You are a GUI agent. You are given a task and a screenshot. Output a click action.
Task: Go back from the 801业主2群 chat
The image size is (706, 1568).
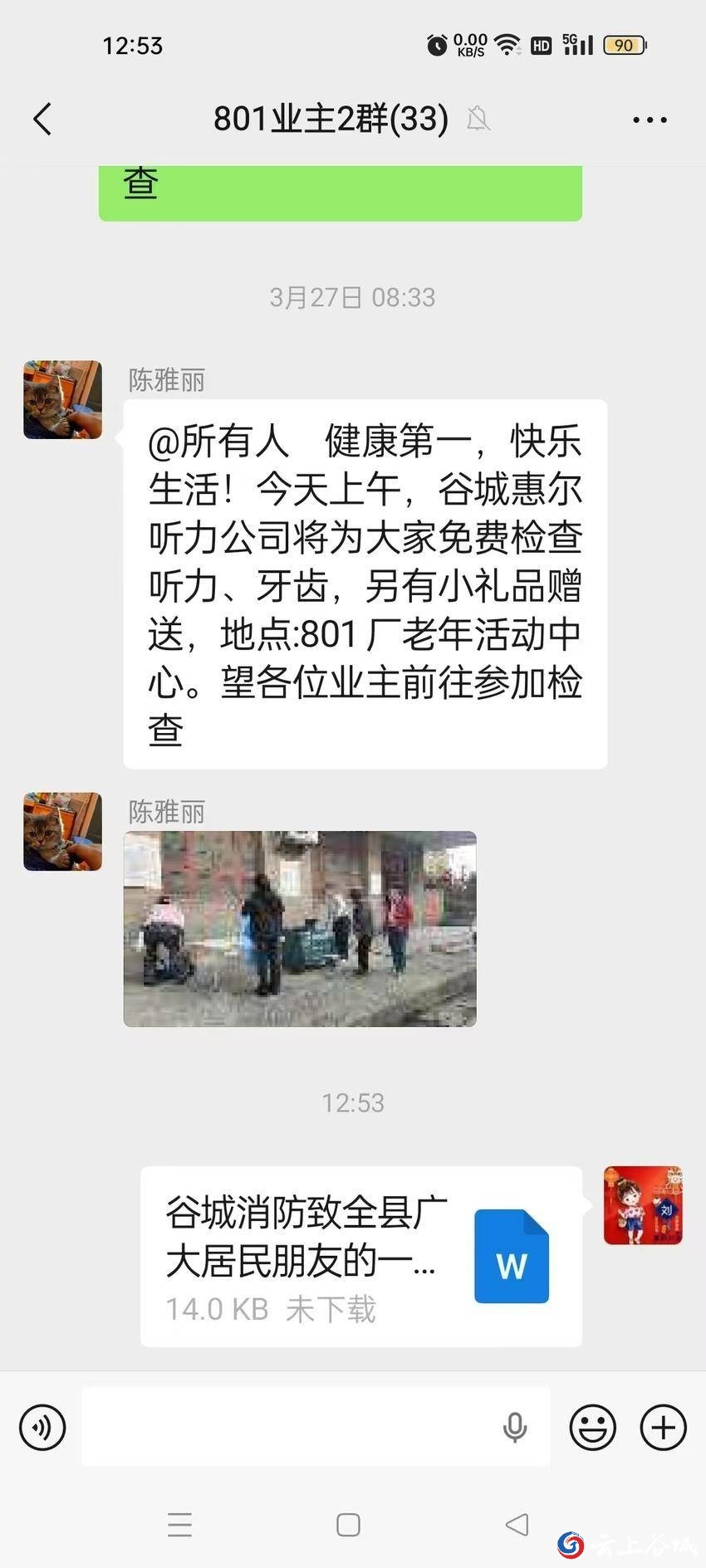[43, 120]
